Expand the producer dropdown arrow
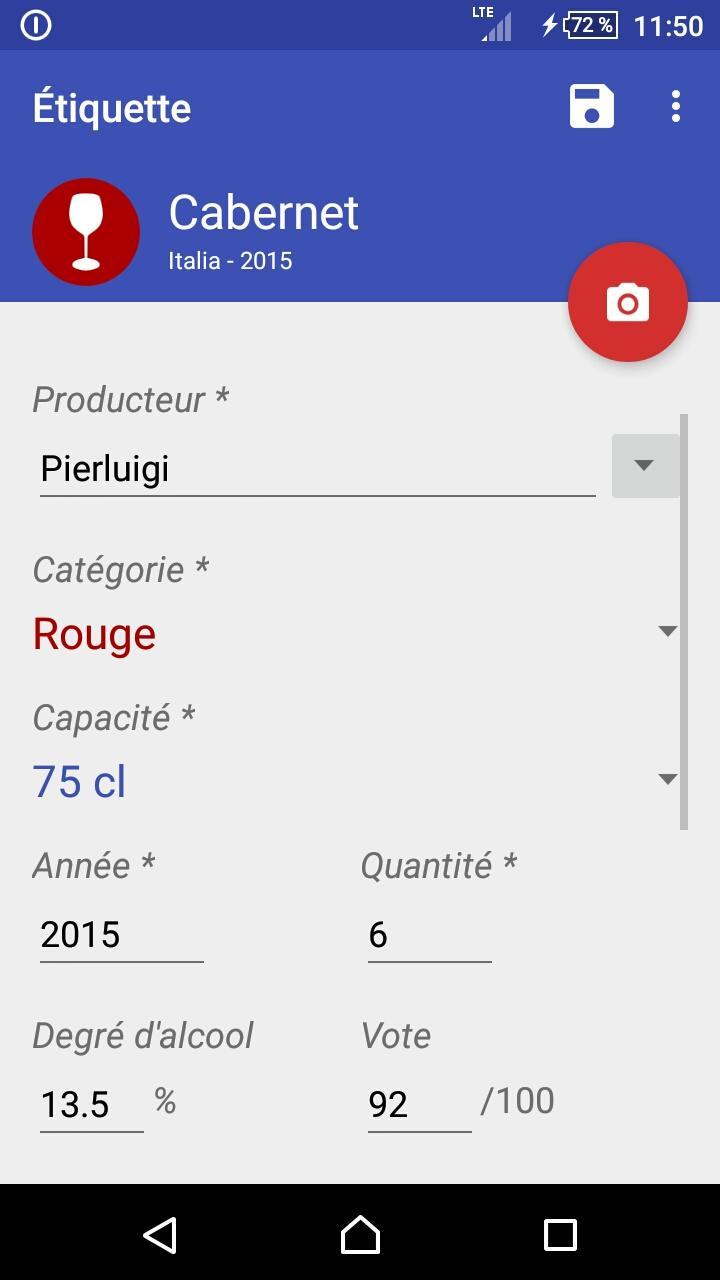Screen dimensions: 720x1280 pyautogui.click(x=645, y=465)
